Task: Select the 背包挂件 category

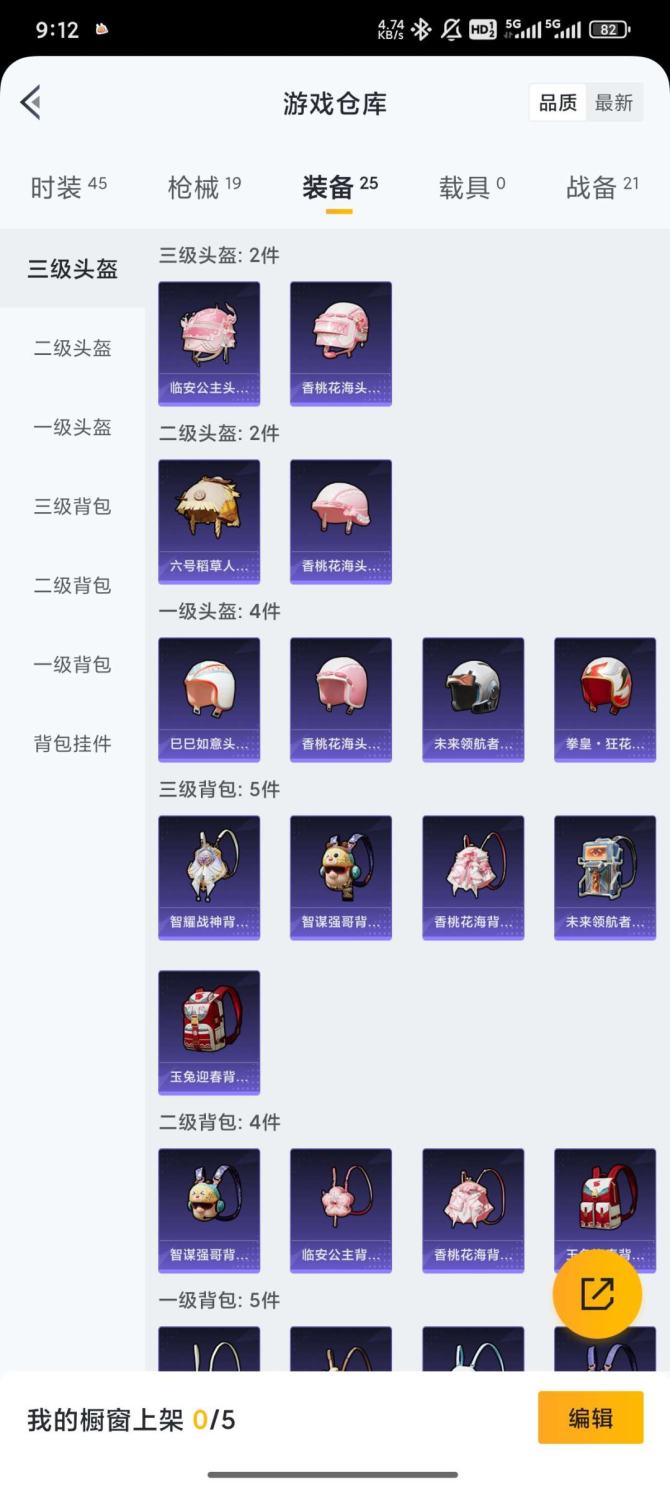Action: click(x=72, y=743)
